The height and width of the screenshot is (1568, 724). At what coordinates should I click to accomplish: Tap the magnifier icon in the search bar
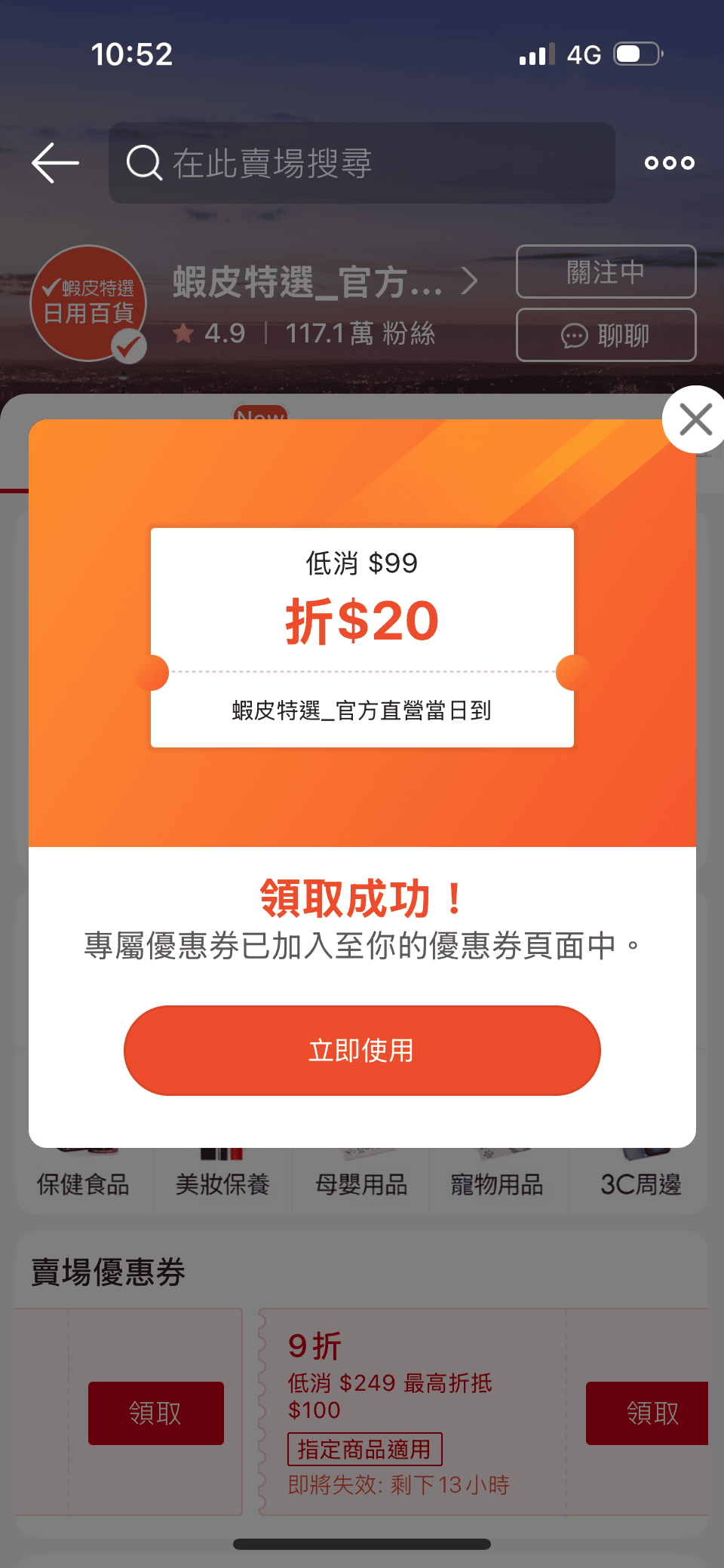(145, 162)
